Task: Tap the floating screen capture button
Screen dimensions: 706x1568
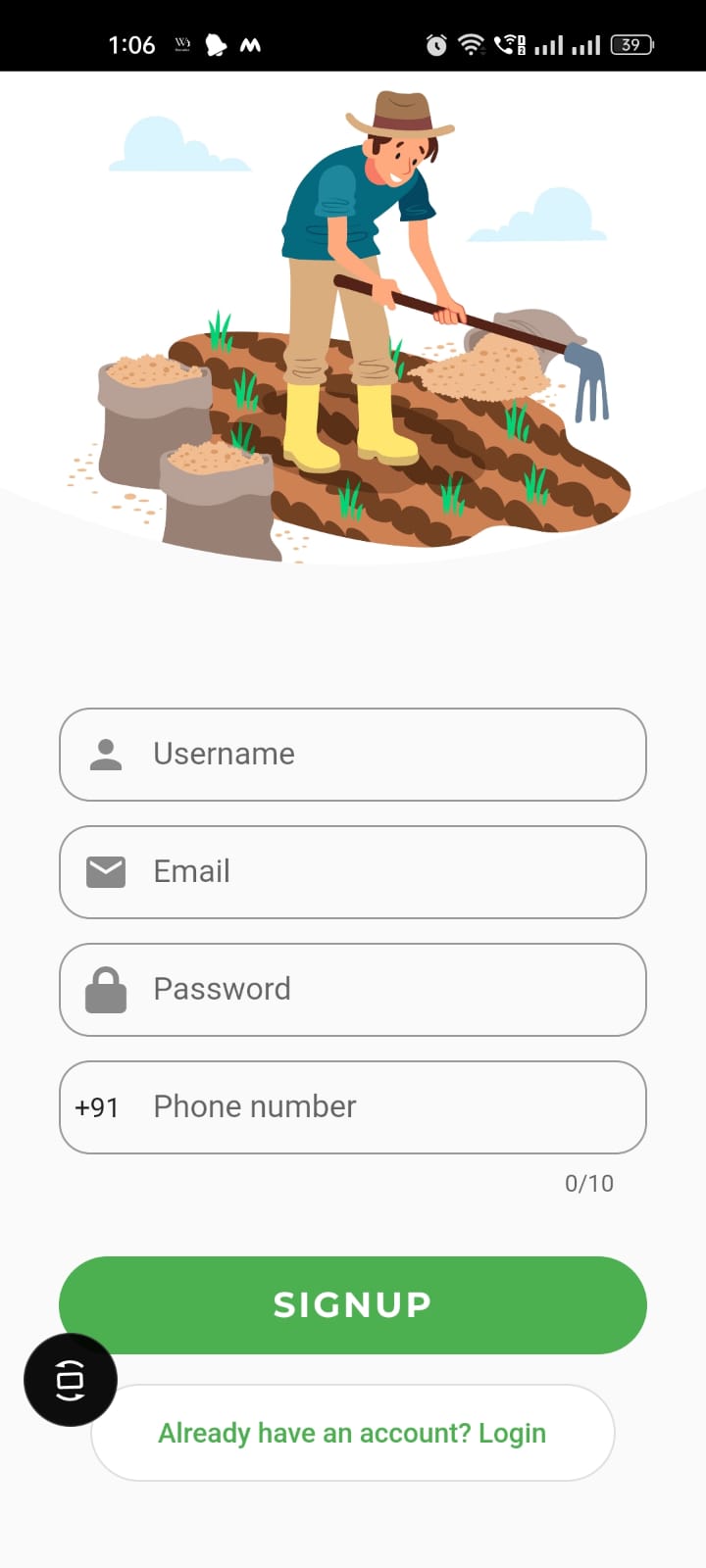Action: (71, 1380)
